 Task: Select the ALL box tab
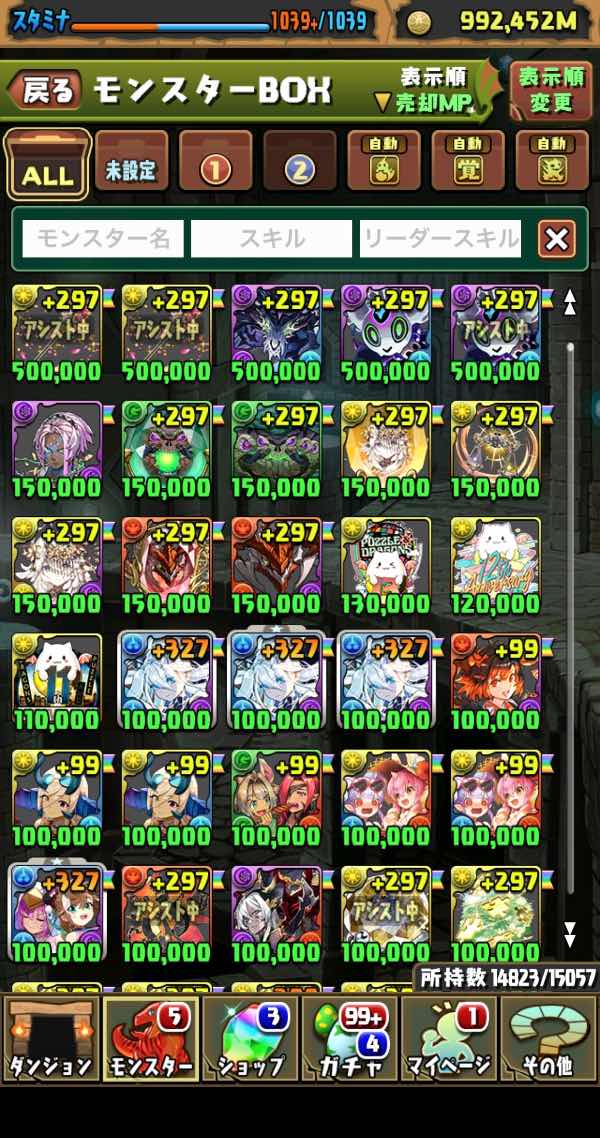pos(48,164)
